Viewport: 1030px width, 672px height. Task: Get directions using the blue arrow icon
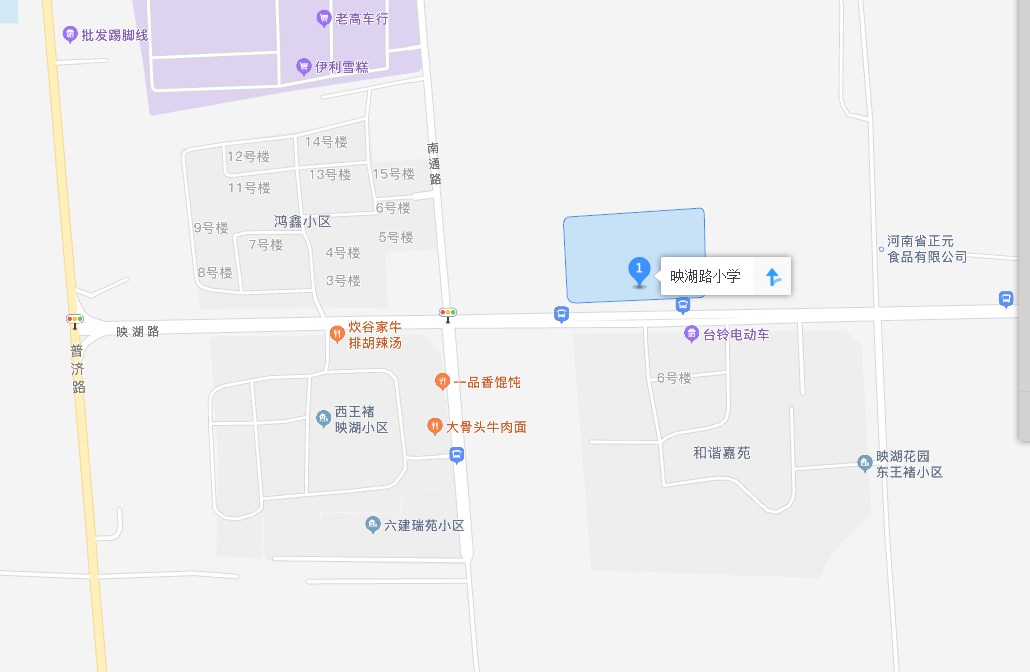(x=772, y=277)
